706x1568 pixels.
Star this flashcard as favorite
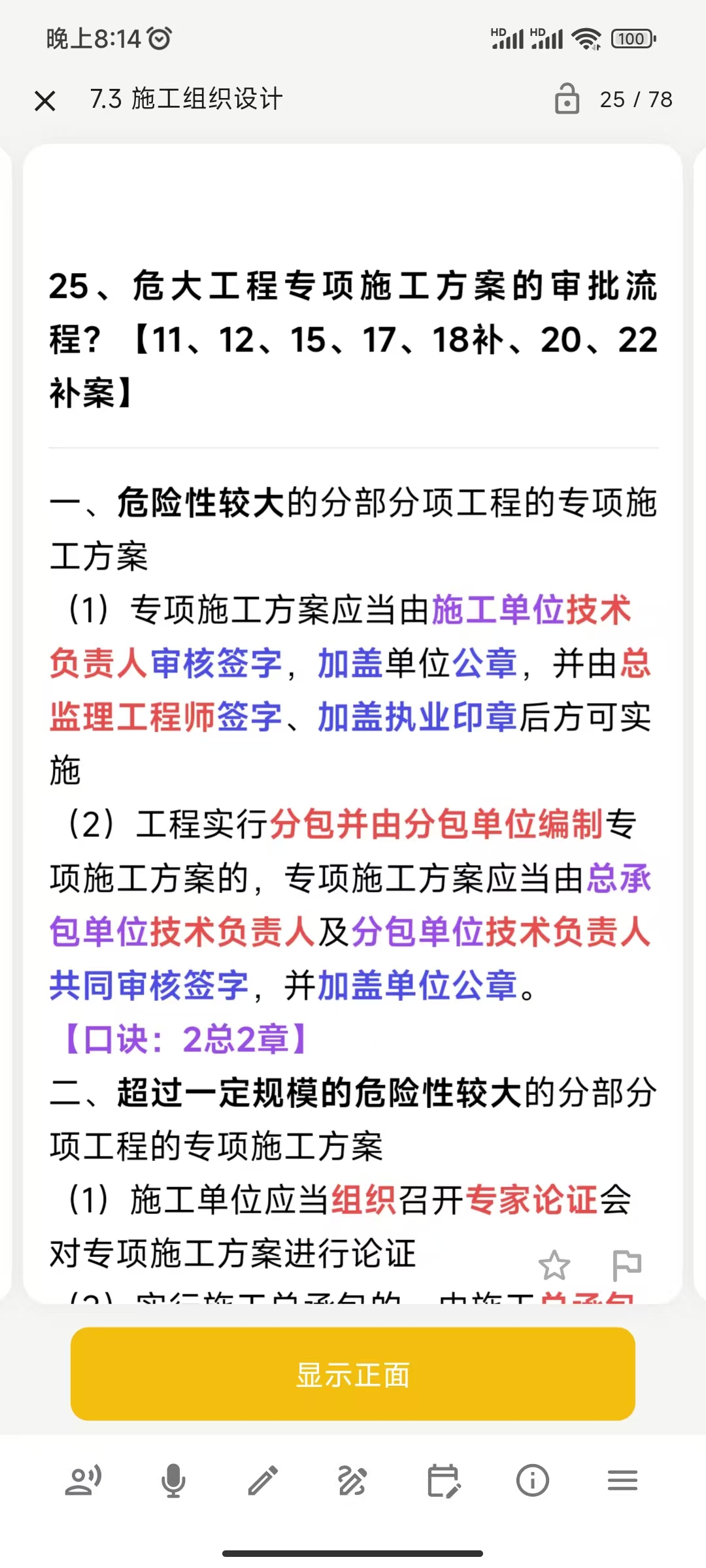(554, 1266)
